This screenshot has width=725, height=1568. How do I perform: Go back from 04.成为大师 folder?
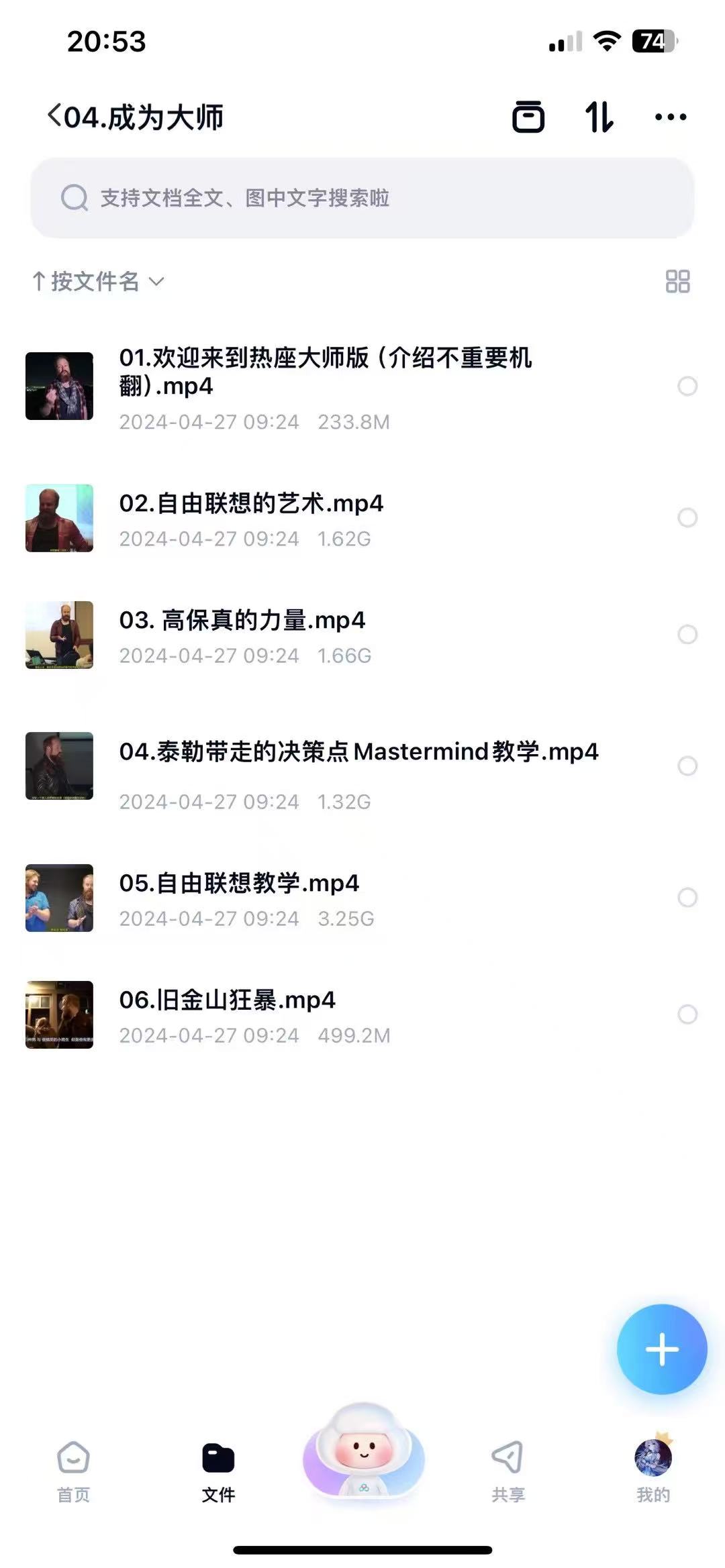pos(55,116)
